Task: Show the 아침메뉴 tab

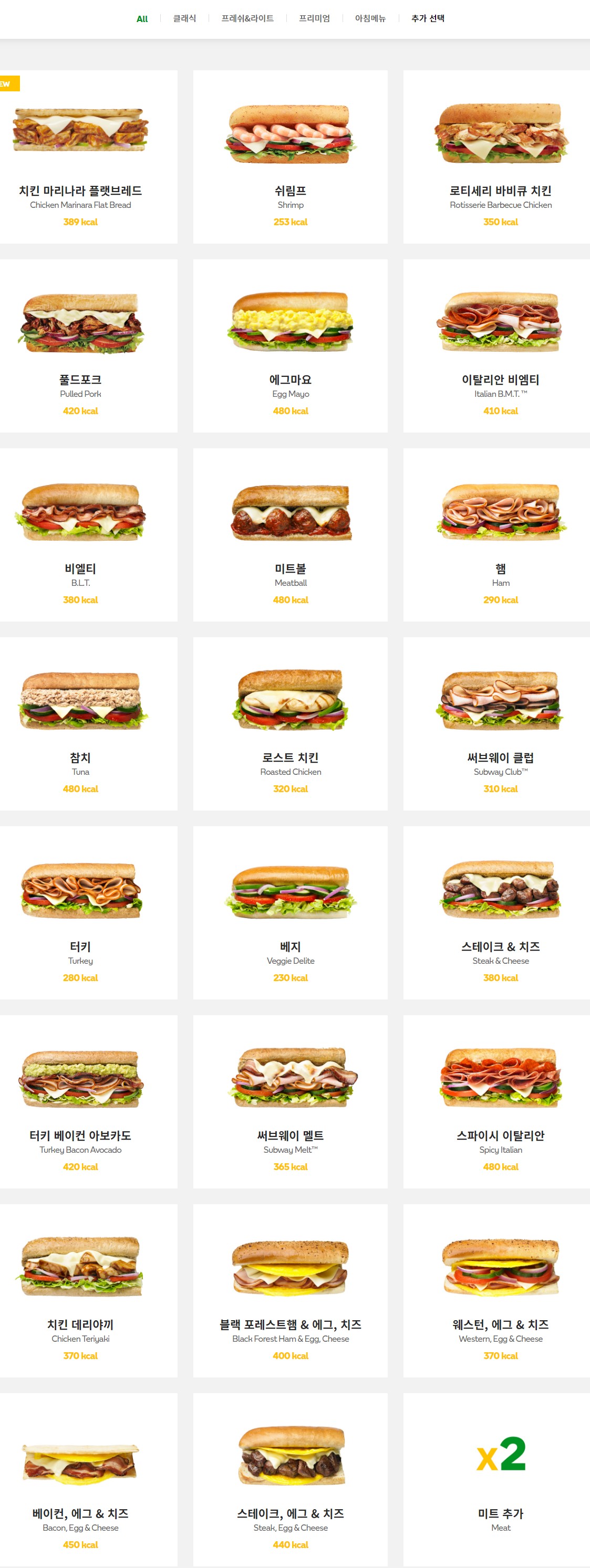Action: (370, 19)
